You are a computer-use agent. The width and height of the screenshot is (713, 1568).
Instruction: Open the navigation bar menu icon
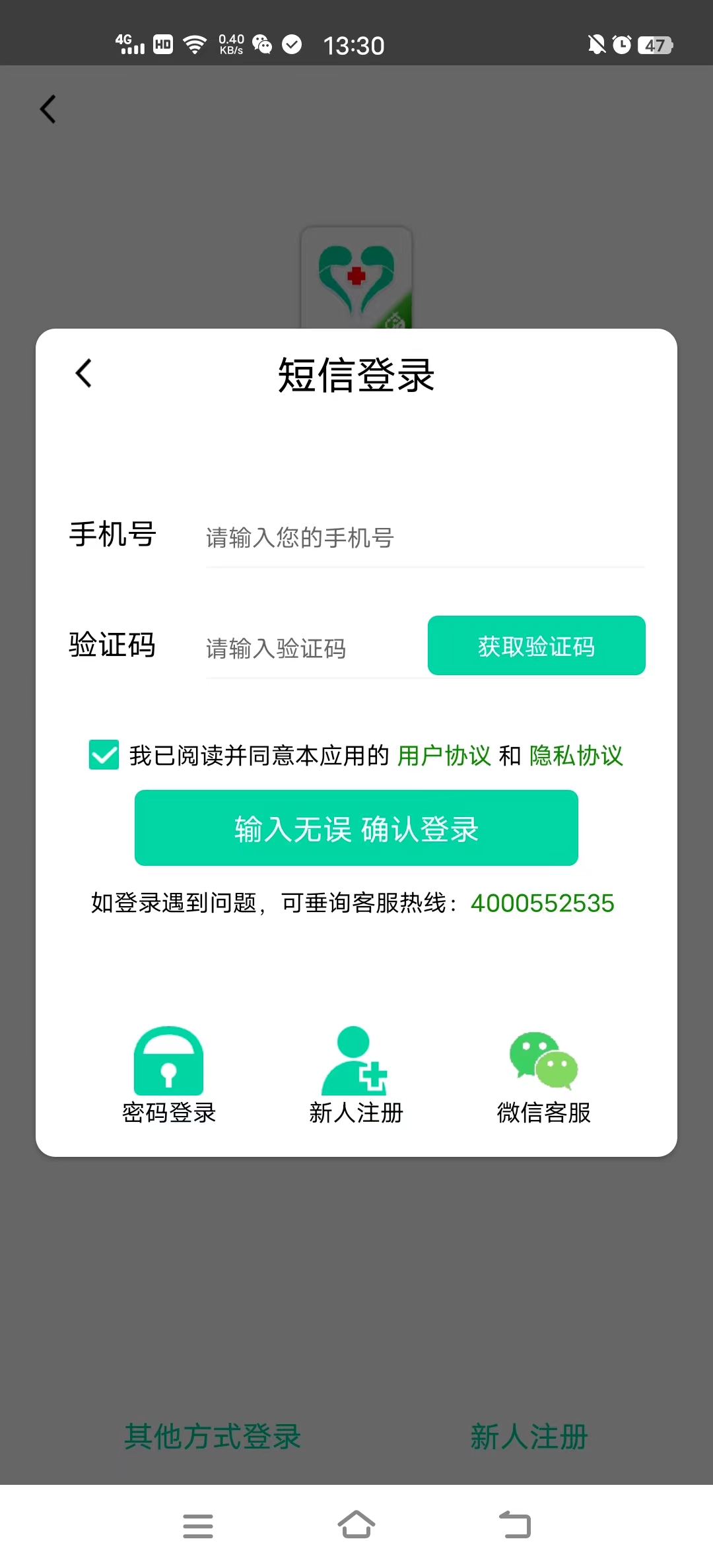click(197, 1526)
